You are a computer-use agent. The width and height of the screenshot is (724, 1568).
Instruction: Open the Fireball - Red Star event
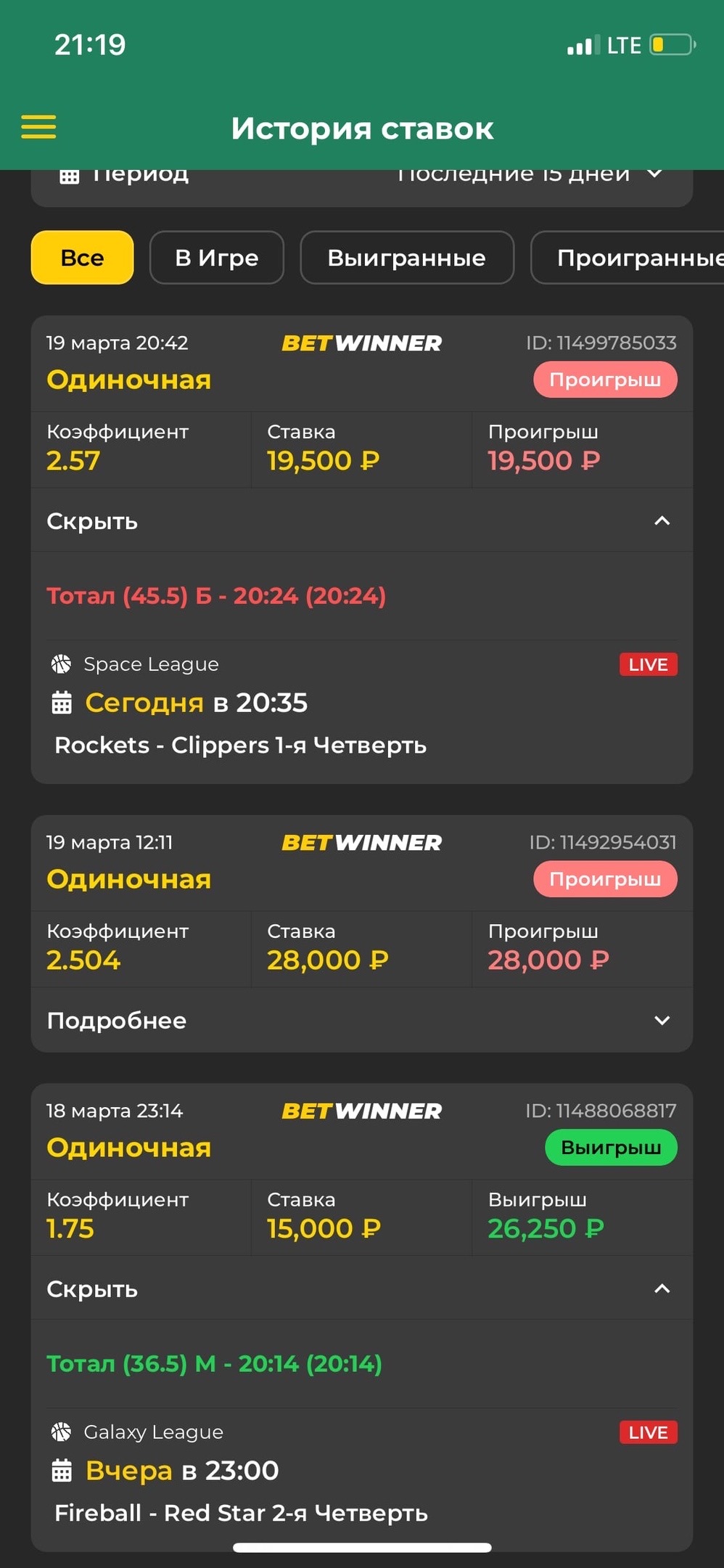[241, 1514]
